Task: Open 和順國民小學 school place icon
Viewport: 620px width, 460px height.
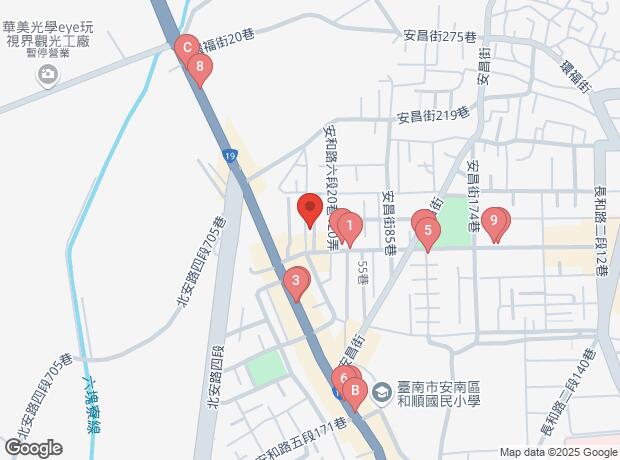Action: 382,394
